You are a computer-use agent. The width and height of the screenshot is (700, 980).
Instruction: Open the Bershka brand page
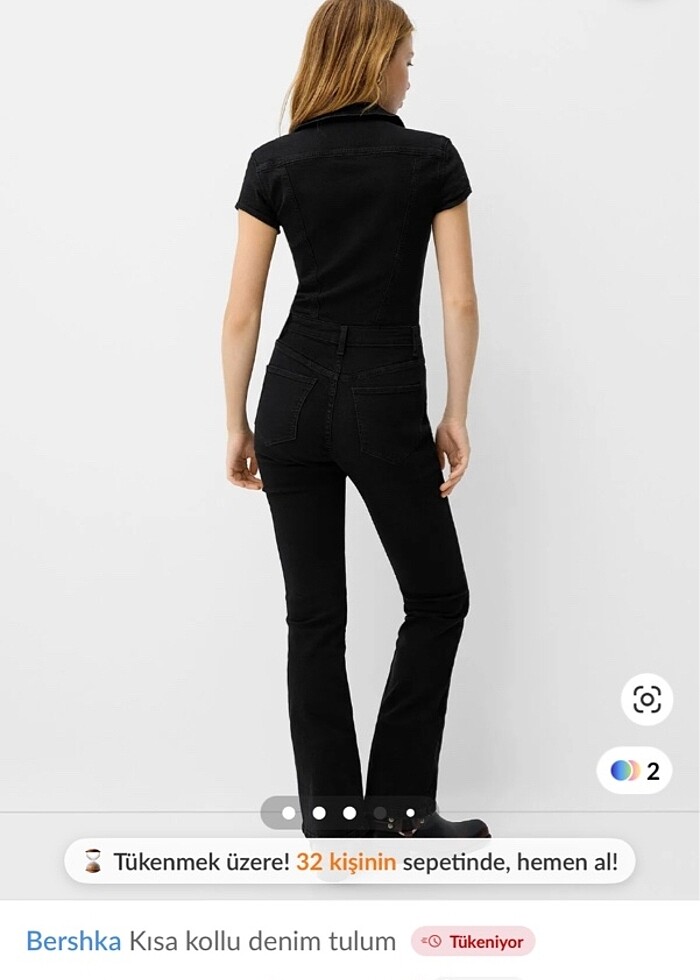tap(73, 941)
